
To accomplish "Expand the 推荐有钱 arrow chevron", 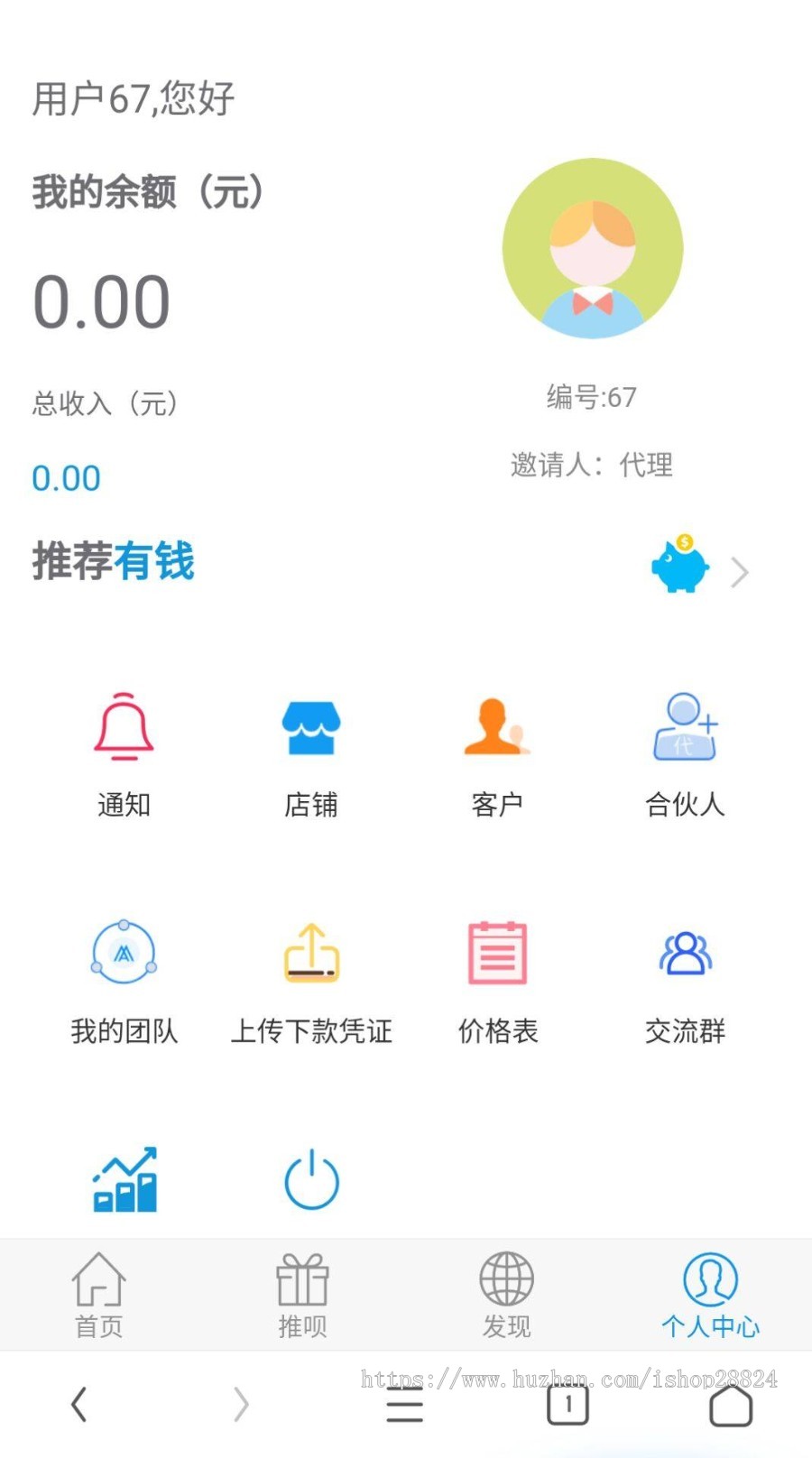I will pyautogui.click(x=740, y=570).
